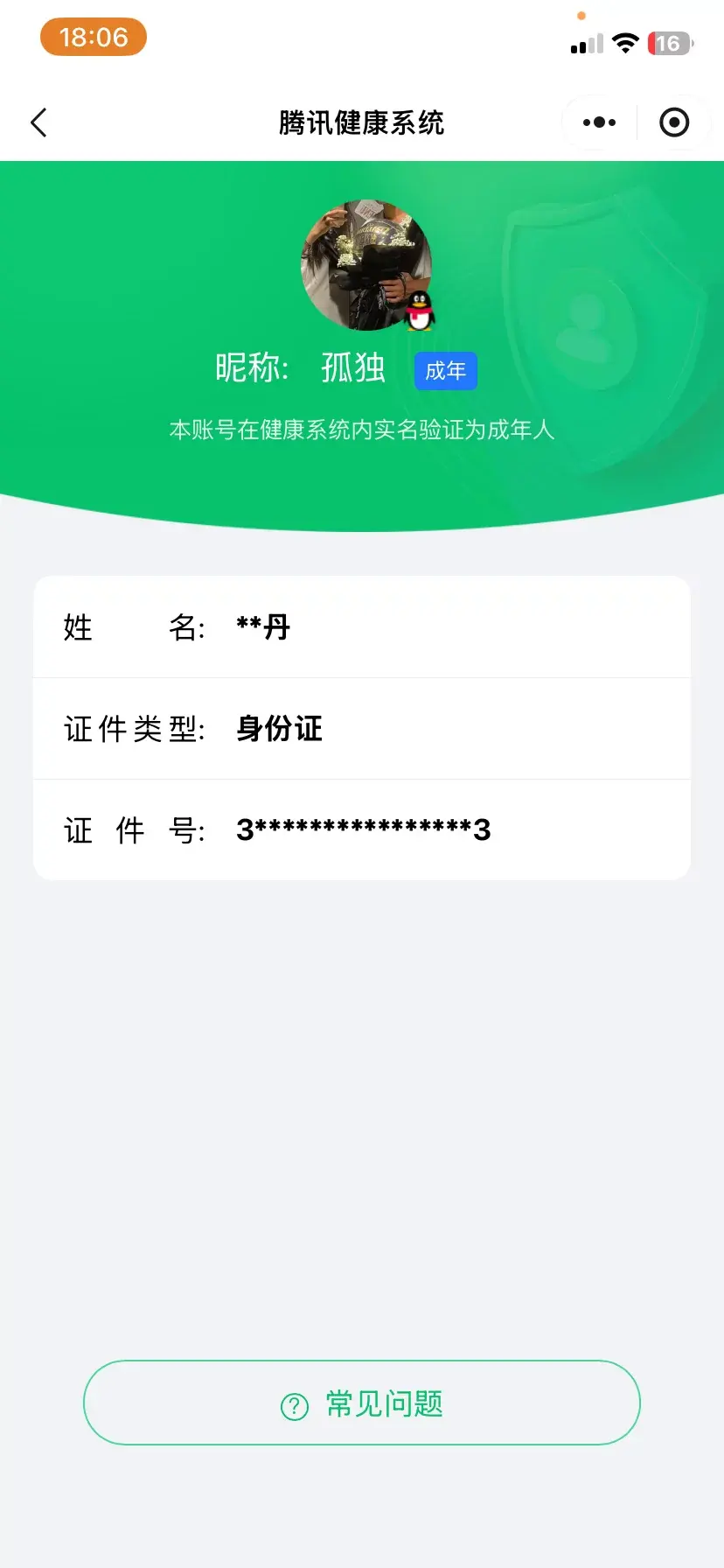724x1568 pixels.
Task: Tap the circular close capsule button
Action: [674, 122]
